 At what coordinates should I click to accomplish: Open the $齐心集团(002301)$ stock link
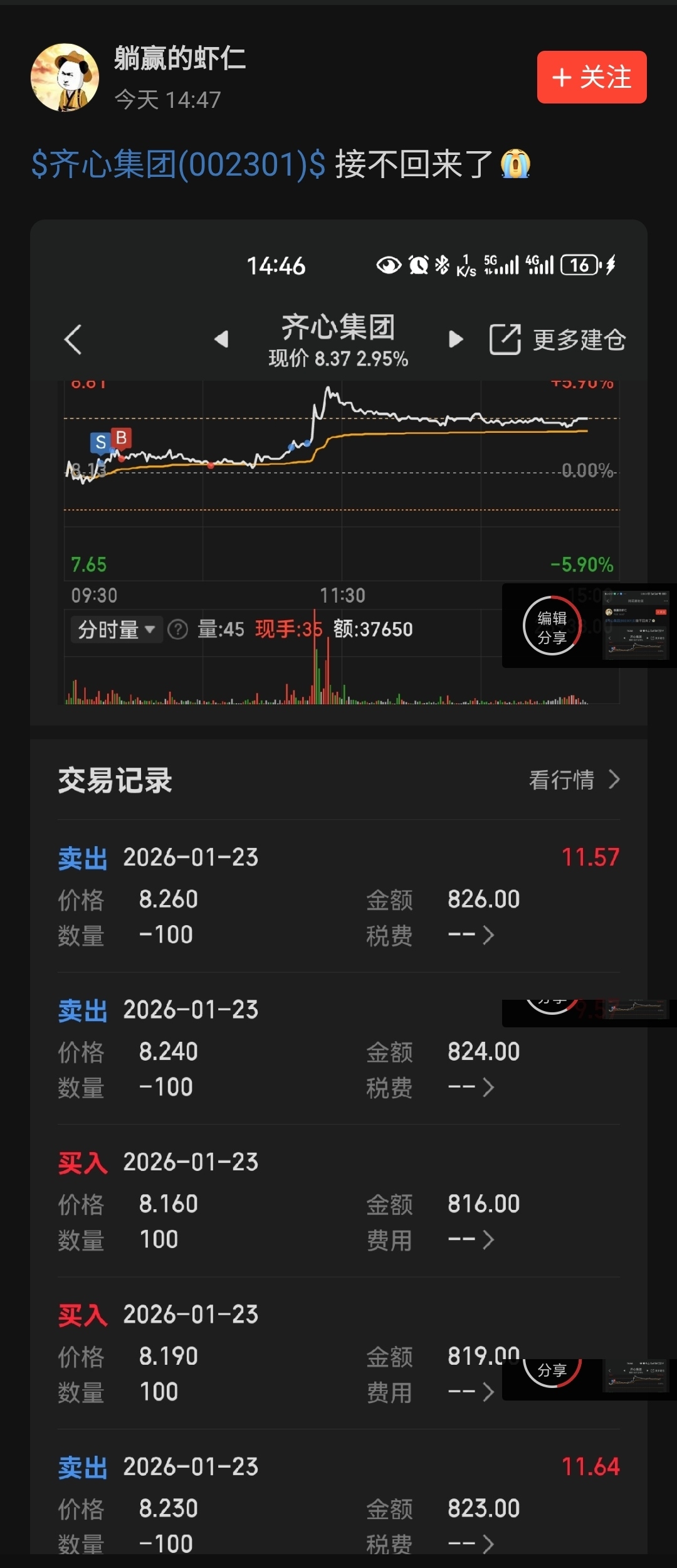[x=178, y=165]
